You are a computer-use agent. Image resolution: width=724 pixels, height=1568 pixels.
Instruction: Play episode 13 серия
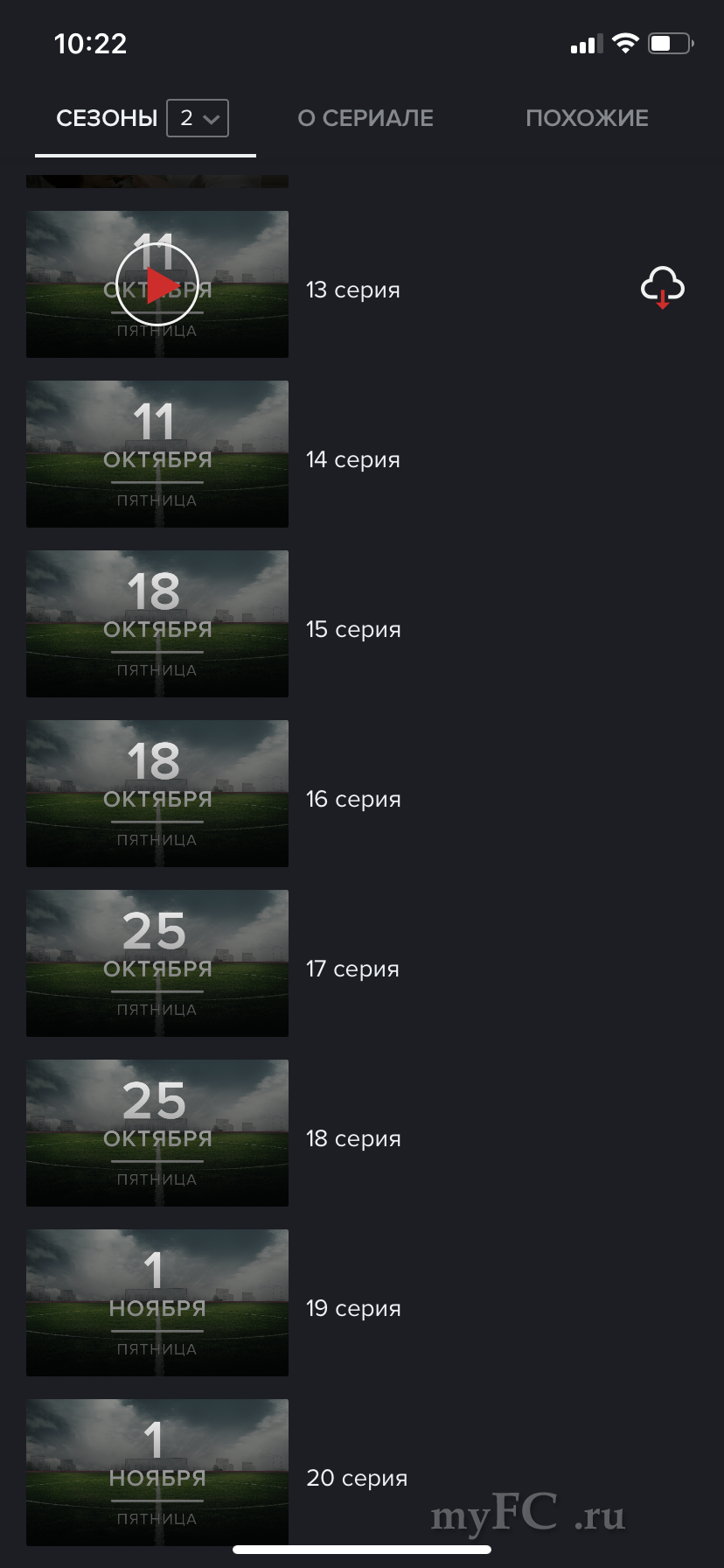(x=157, y=284)
